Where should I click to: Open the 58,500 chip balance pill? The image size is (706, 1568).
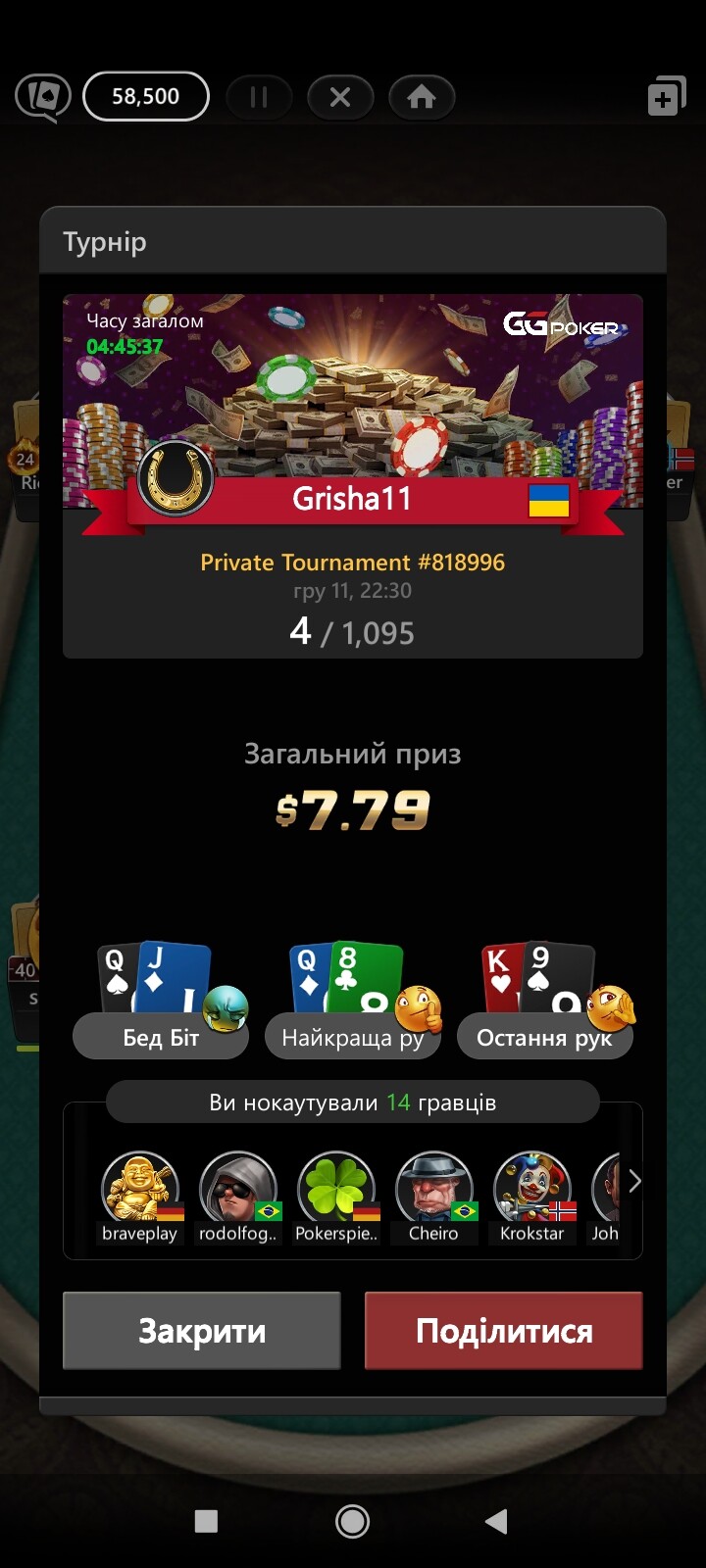(146, 96)
